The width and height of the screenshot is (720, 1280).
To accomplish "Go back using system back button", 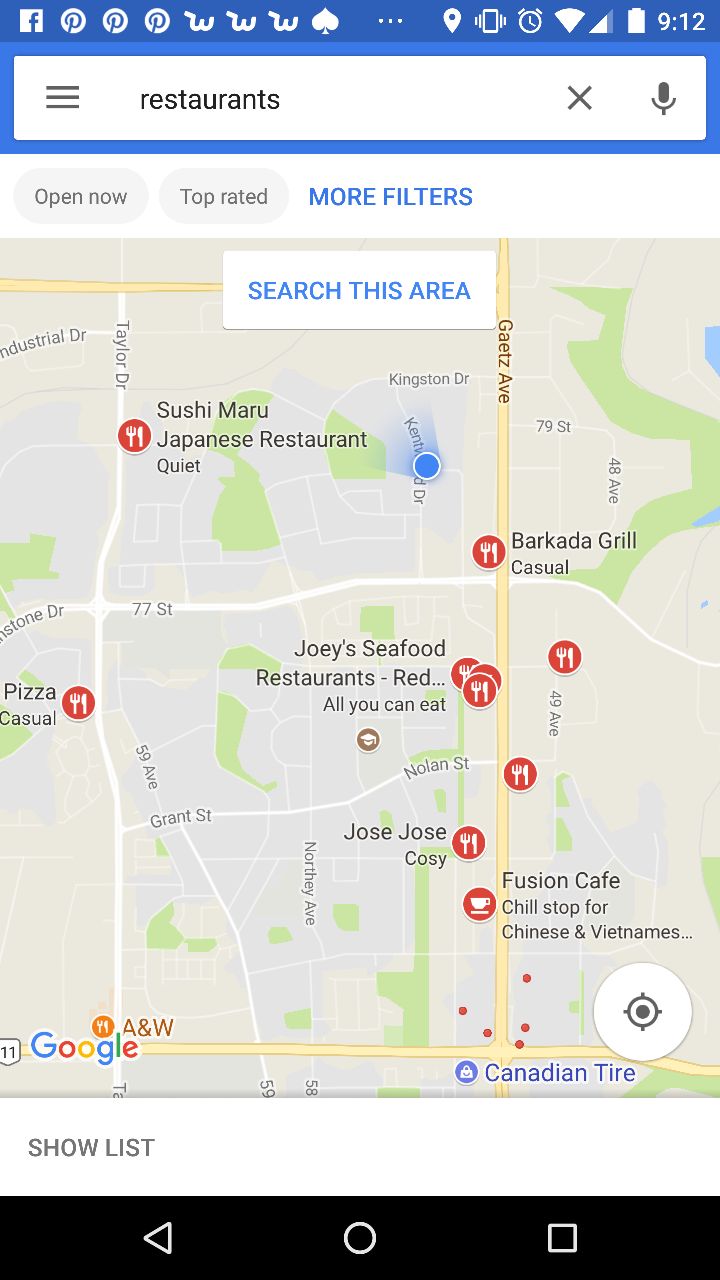I will click(x=158, y=1238).
